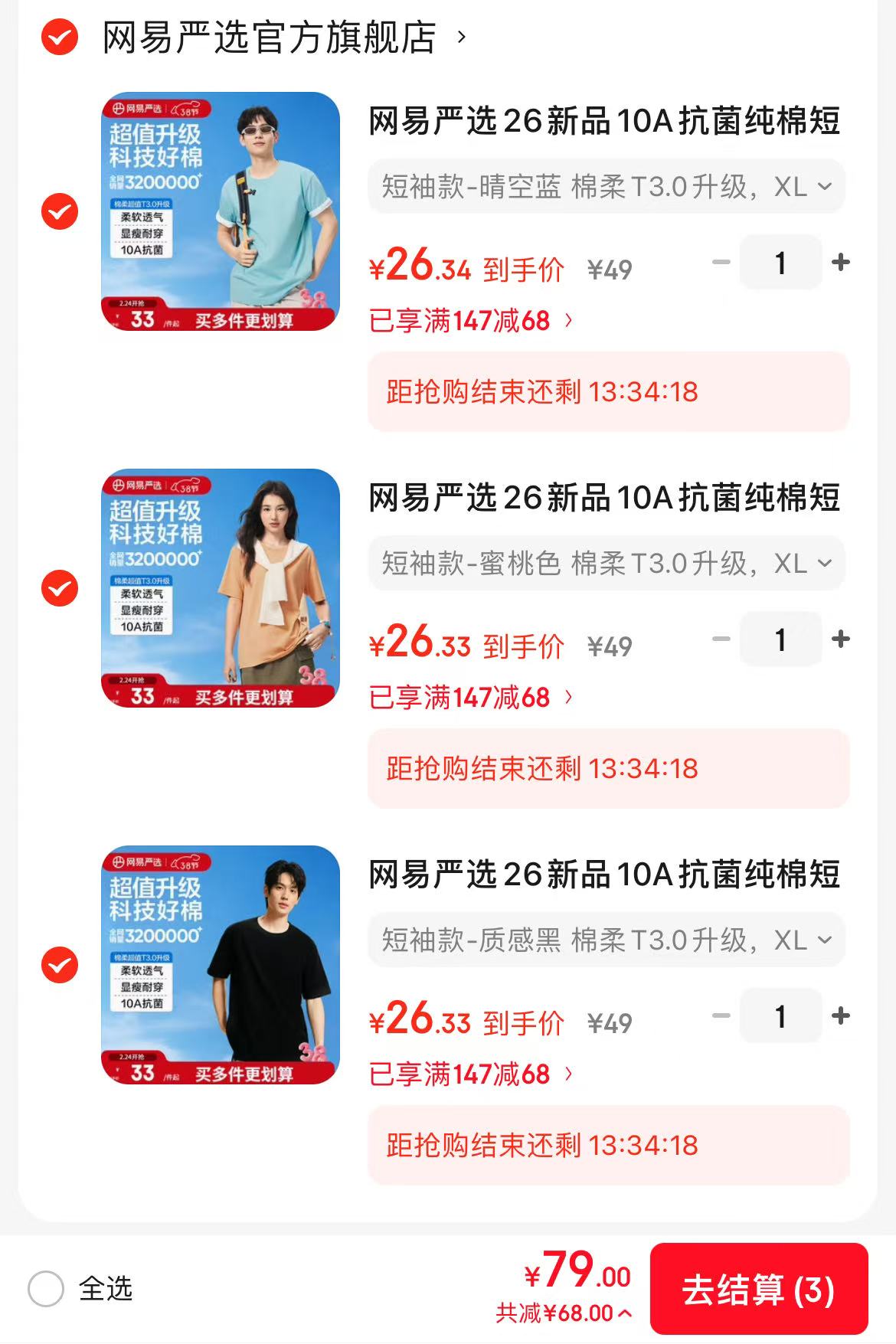Change variant for 短袖款-蜜桃色 XL
Screen dimensions: 896x1344
tap(606, 563)
